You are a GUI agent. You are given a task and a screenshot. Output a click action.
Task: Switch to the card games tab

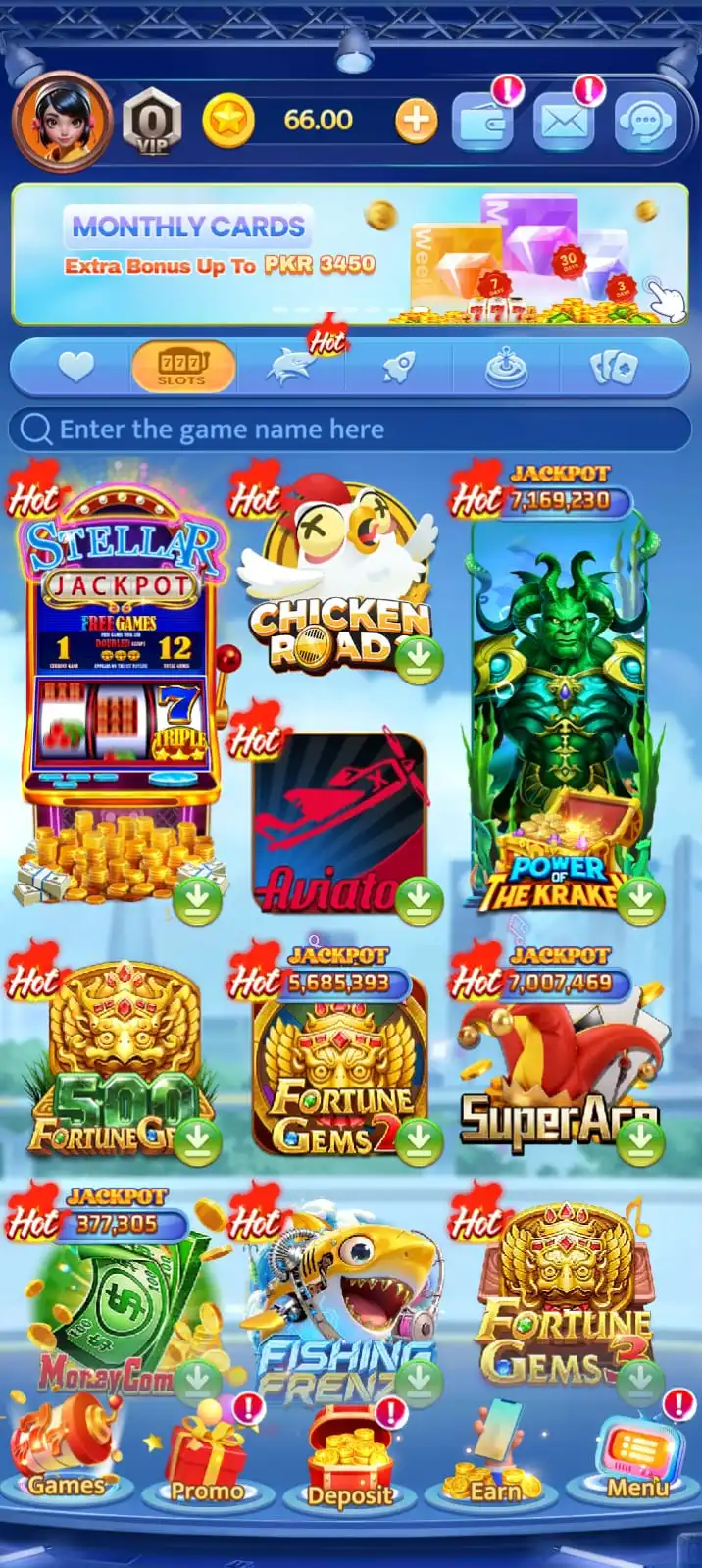tap(615, 368)
